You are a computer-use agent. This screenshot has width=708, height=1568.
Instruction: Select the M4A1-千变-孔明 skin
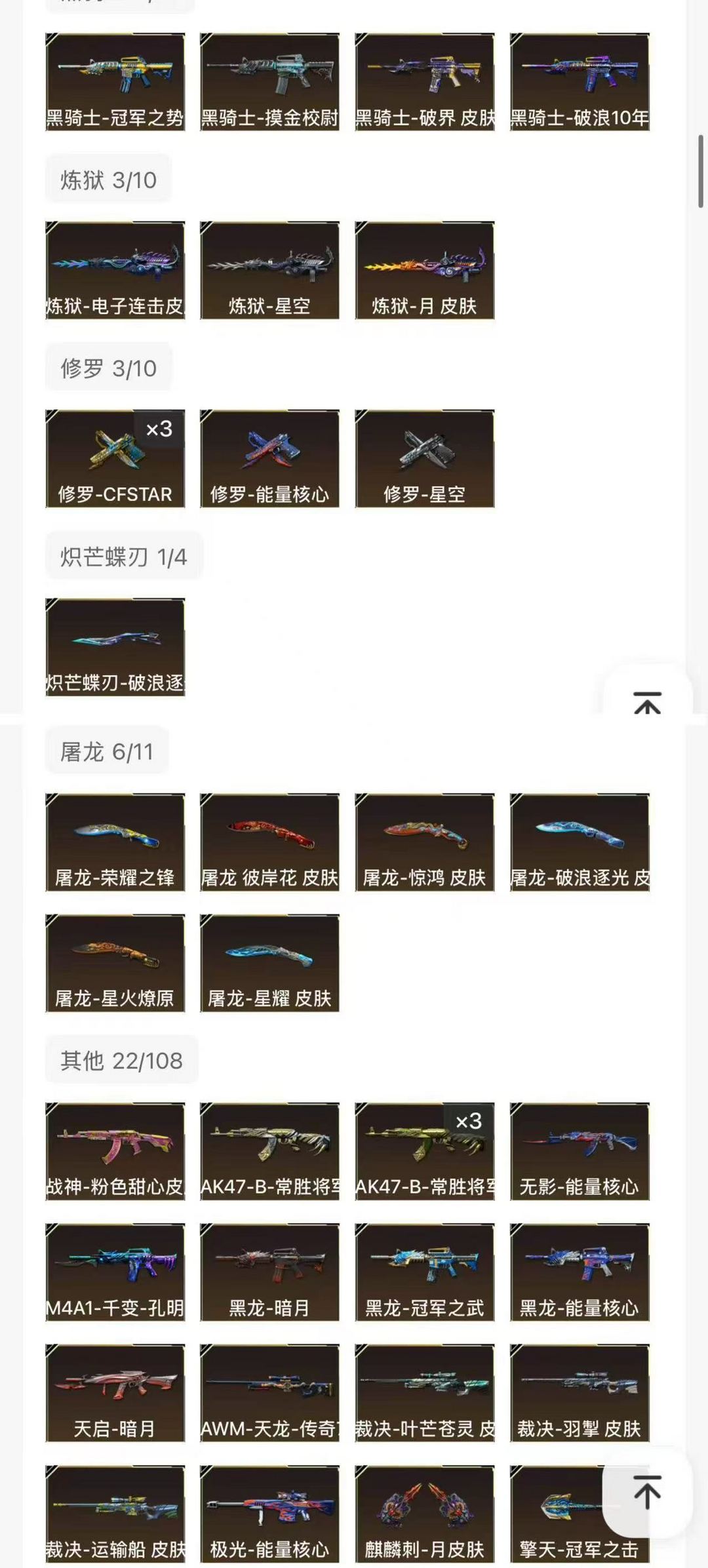(x=115, y=1272)
